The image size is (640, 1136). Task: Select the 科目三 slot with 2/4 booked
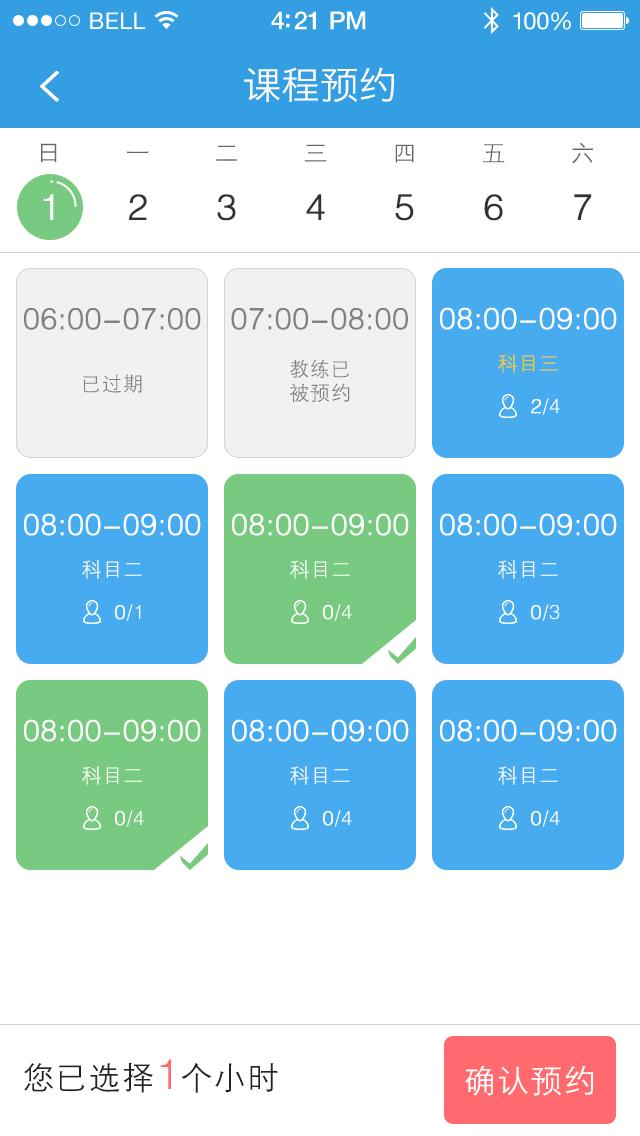528,363
